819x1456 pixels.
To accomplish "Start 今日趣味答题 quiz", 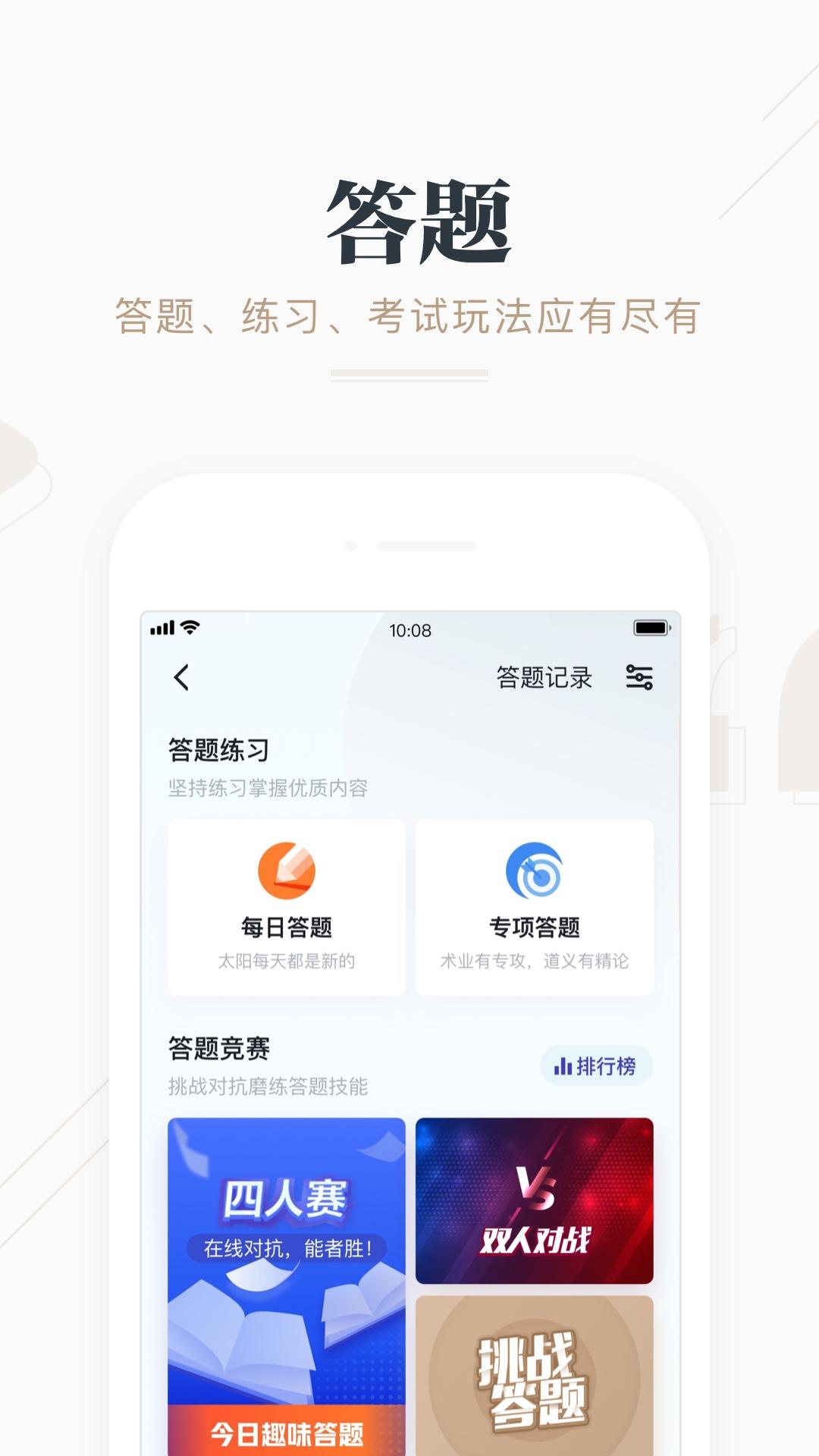I will pyautogui.click(x=285, y=1432).
